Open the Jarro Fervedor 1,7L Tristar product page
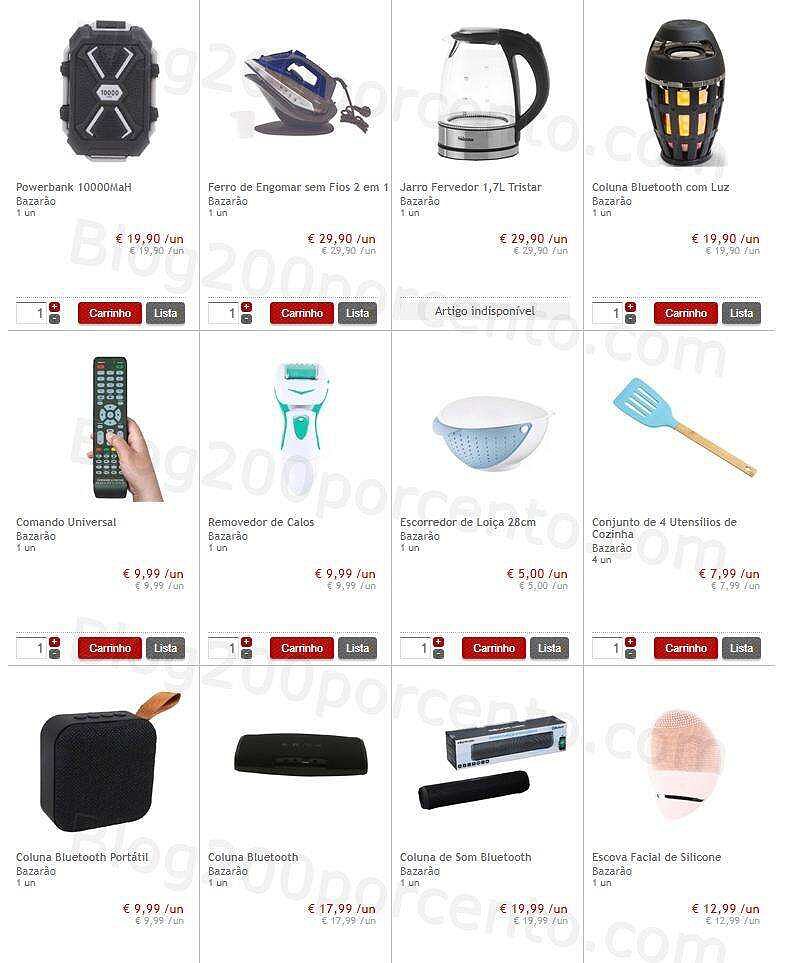This screenshot has width=789, height=963. point(469,186)
